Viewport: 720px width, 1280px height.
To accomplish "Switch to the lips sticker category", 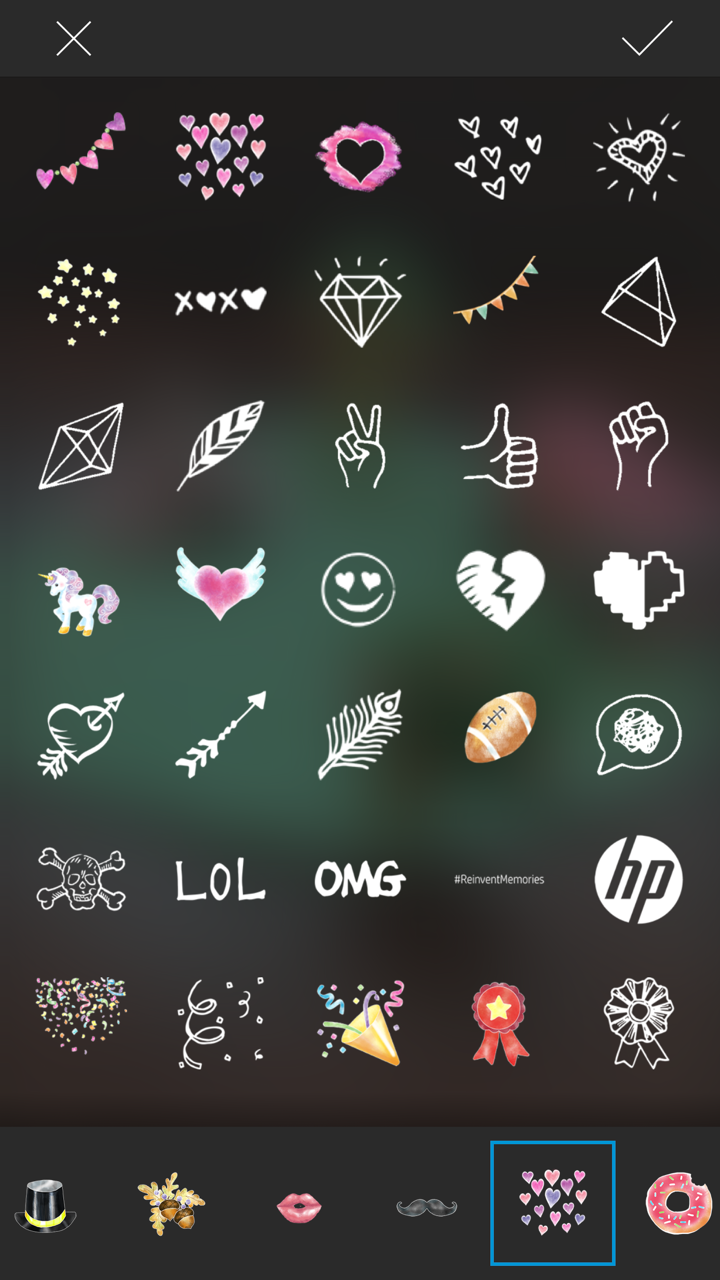I will coord(299,1207).
